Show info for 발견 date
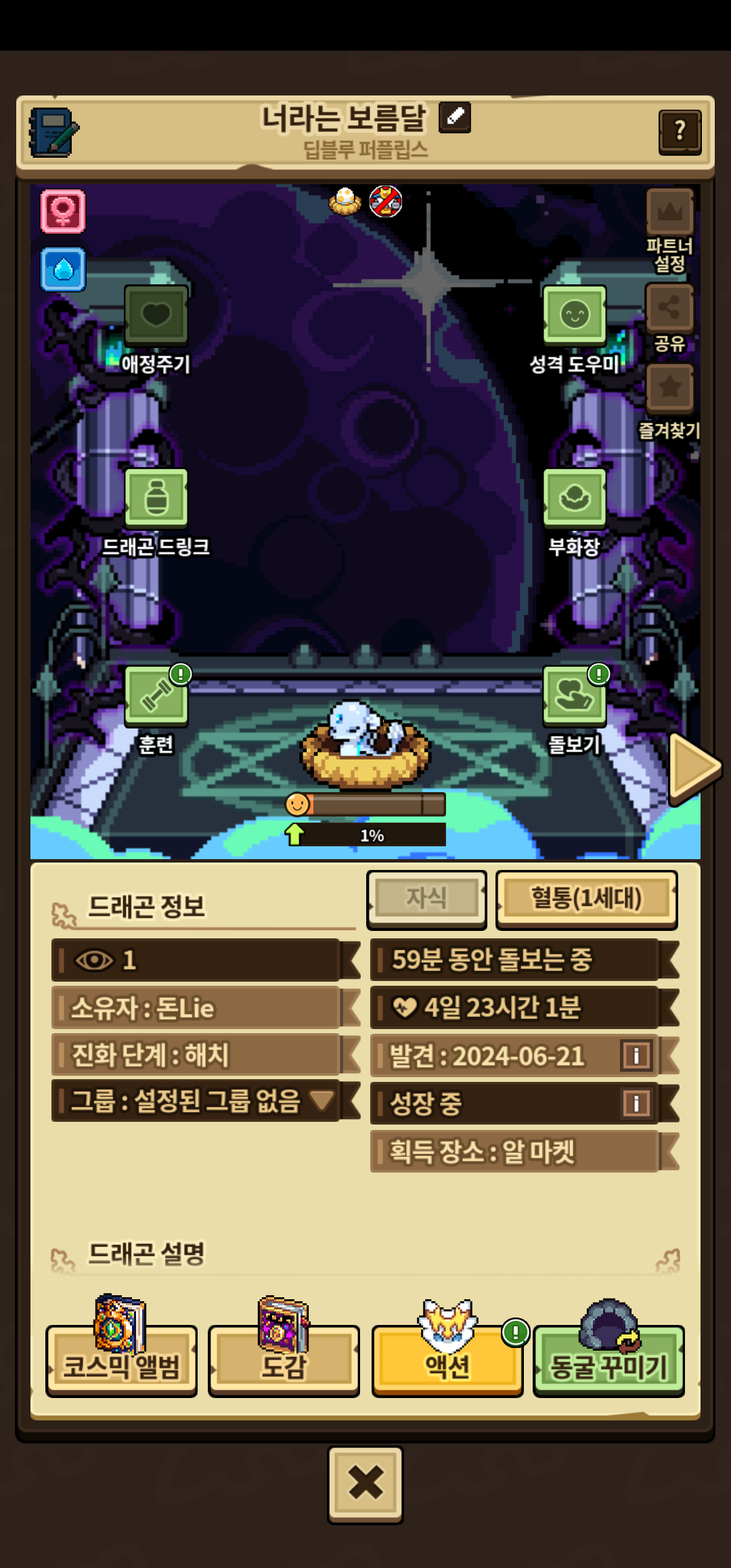Viewport: 731px width, 1568px height. click(x=636, y=1055)
